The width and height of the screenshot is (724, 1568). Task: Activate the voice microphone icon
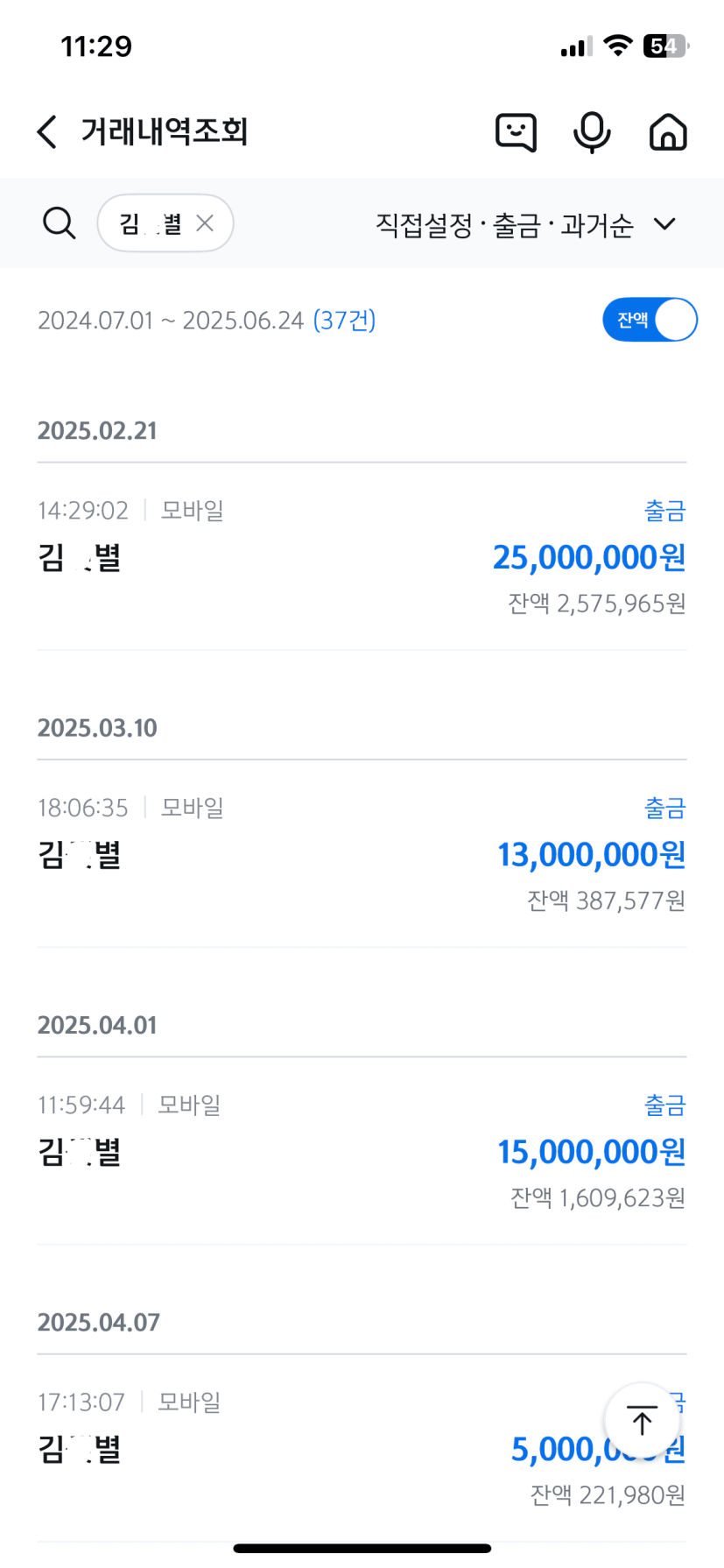tap(592, 132)
